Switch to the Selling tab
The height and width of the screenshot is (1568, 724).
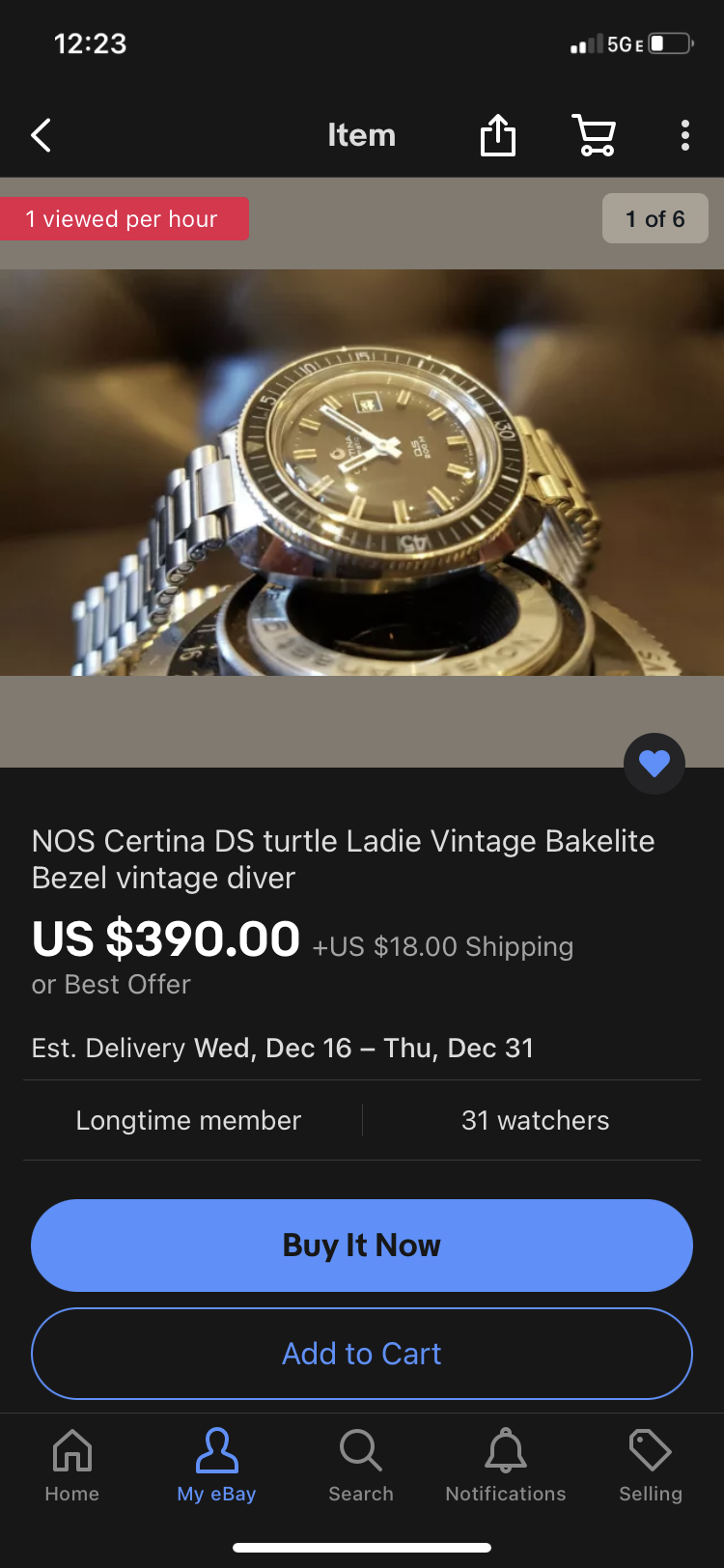point(651,1465)
